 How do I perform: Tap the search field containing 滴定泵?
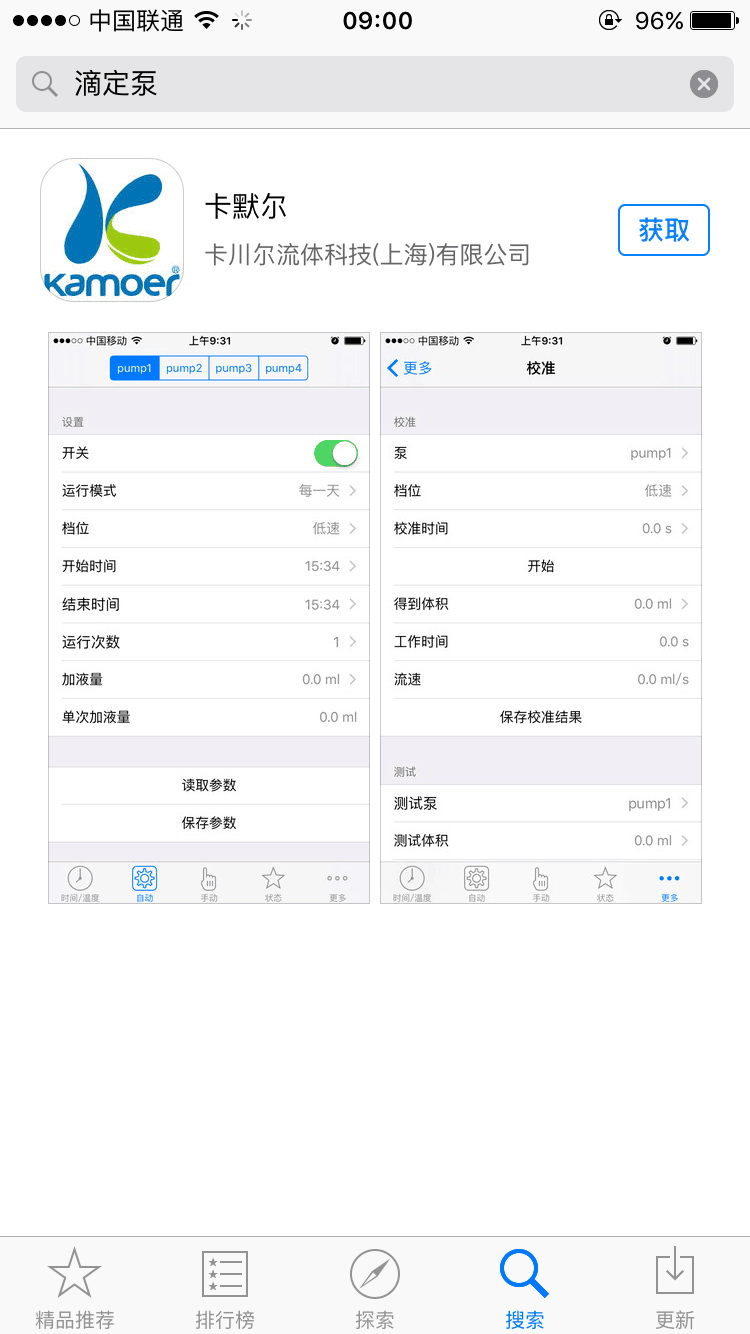(x=350, y=84)
